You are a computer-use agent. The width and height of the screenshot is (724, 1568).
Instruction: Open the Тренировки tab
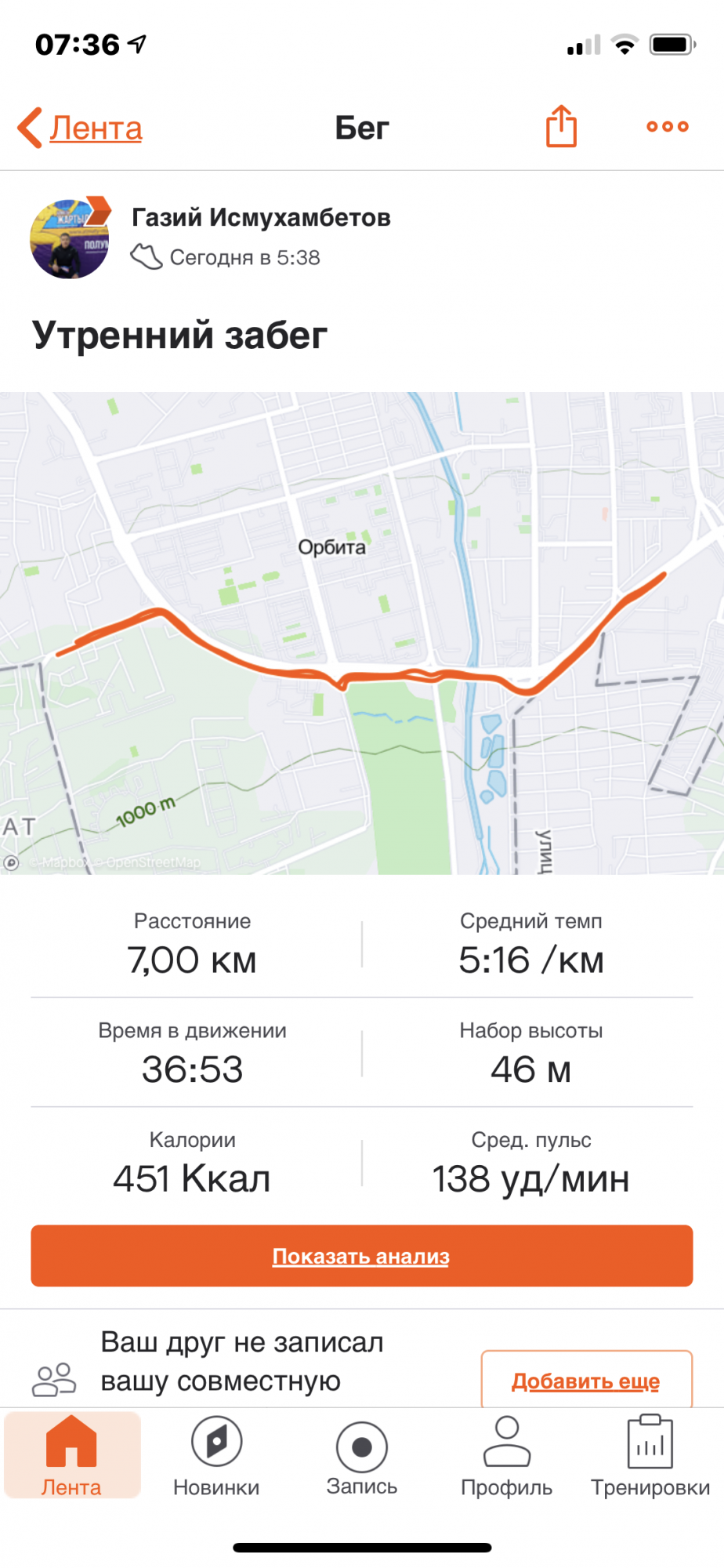pos(650,1457)
